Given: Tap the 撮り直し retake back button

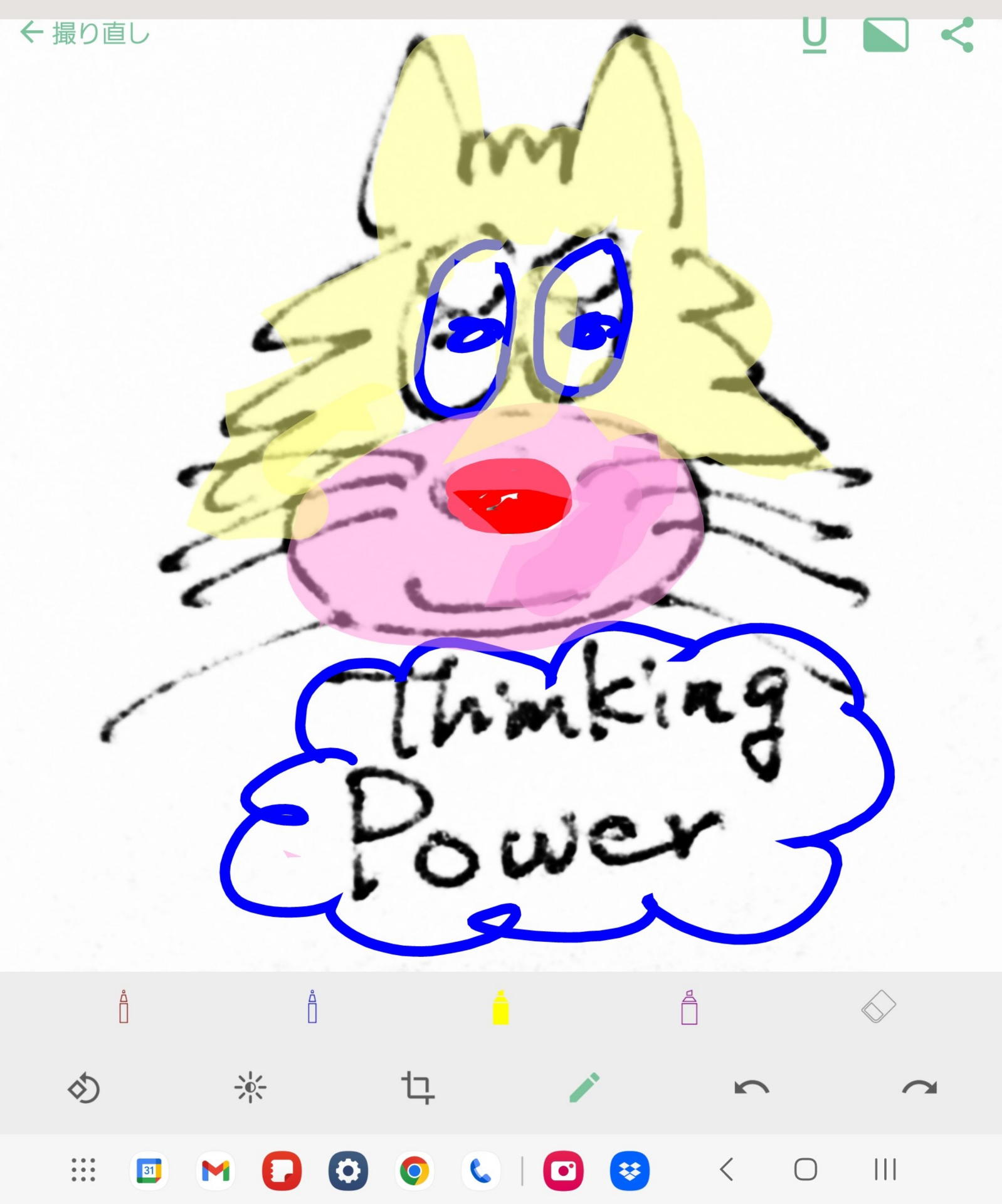Looking at the screenshot, I should click(85, 33).
